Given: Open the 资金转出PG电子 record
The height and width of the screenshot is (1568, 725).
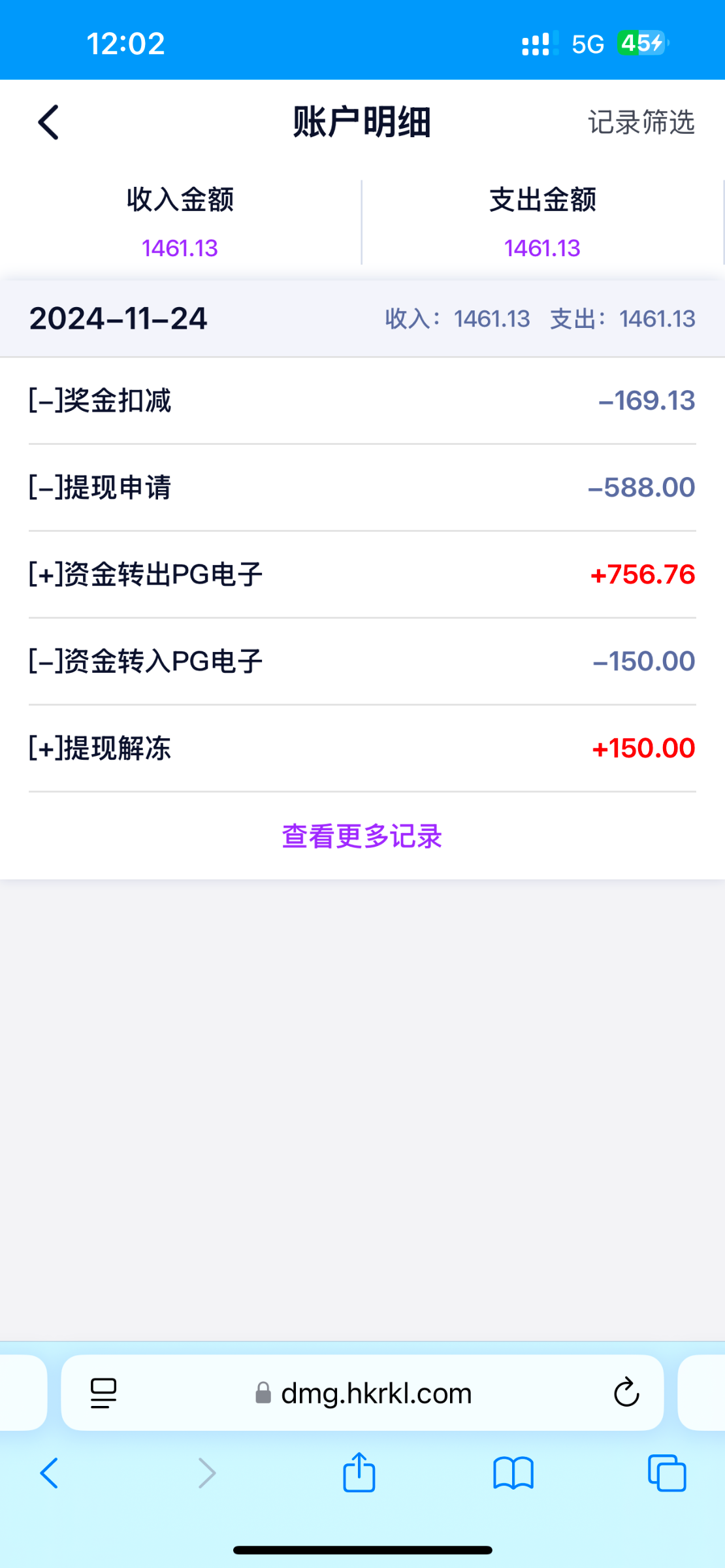Looking at the screenshot, I should click(362, 574).
